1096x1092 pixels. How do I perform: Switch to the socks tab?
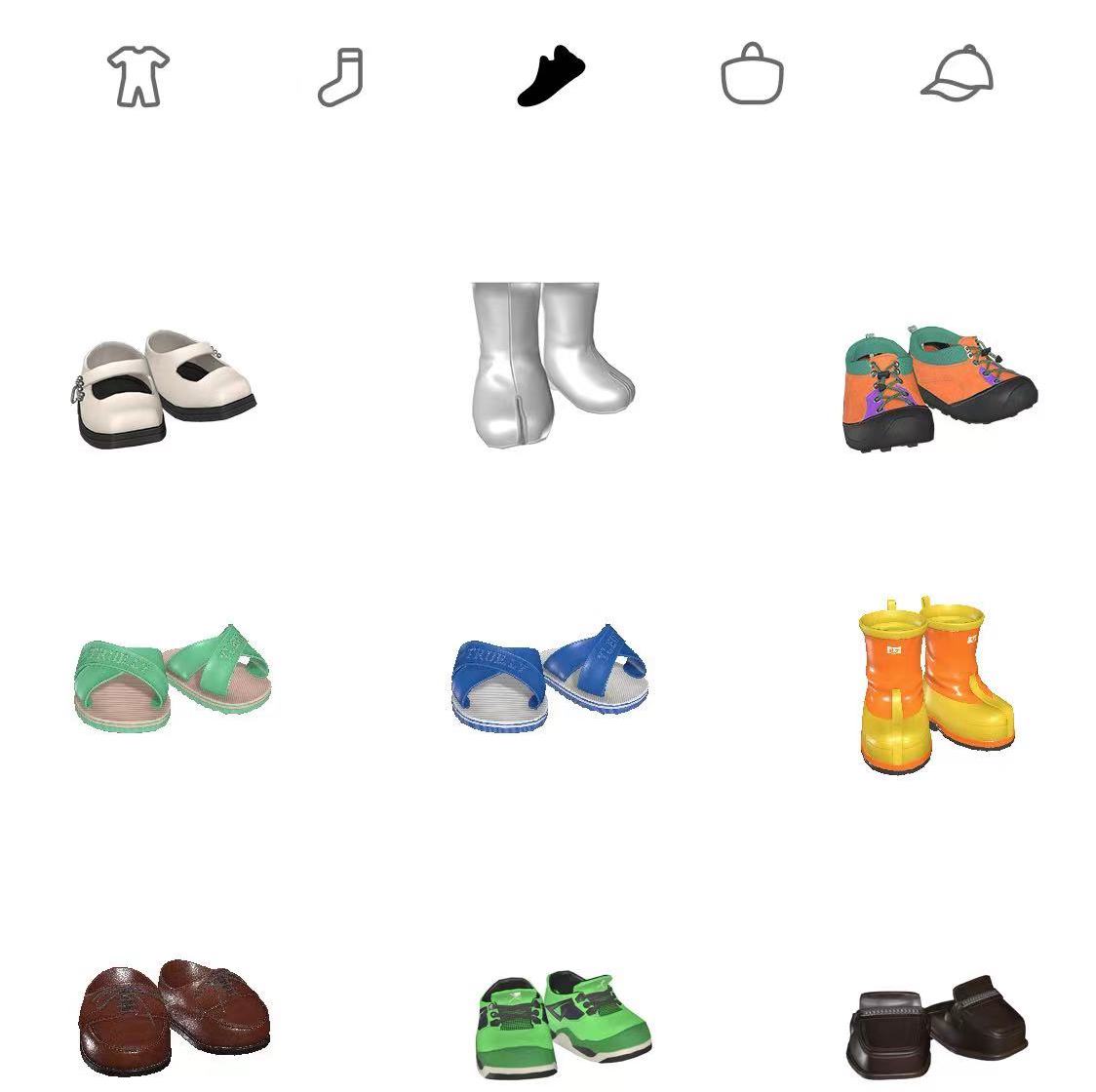[340, 76]
